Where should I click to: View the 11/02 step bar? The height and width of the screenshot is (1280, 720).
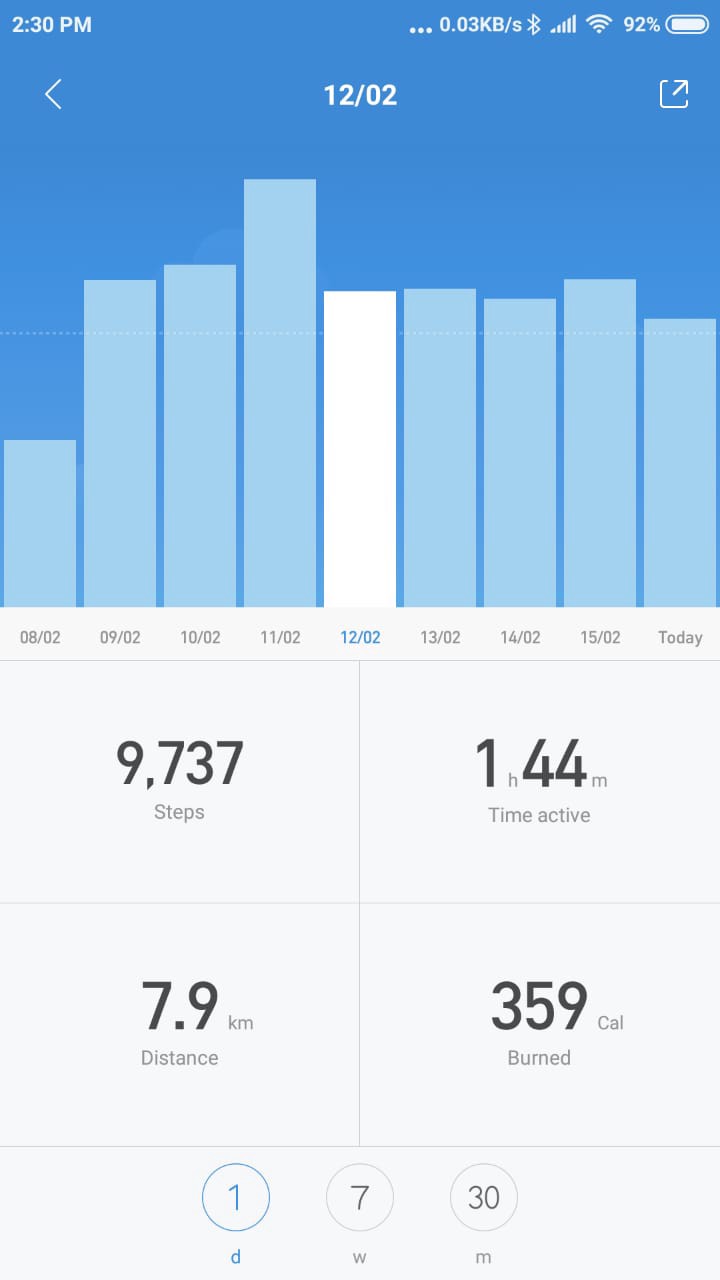[x=280, y=393]
